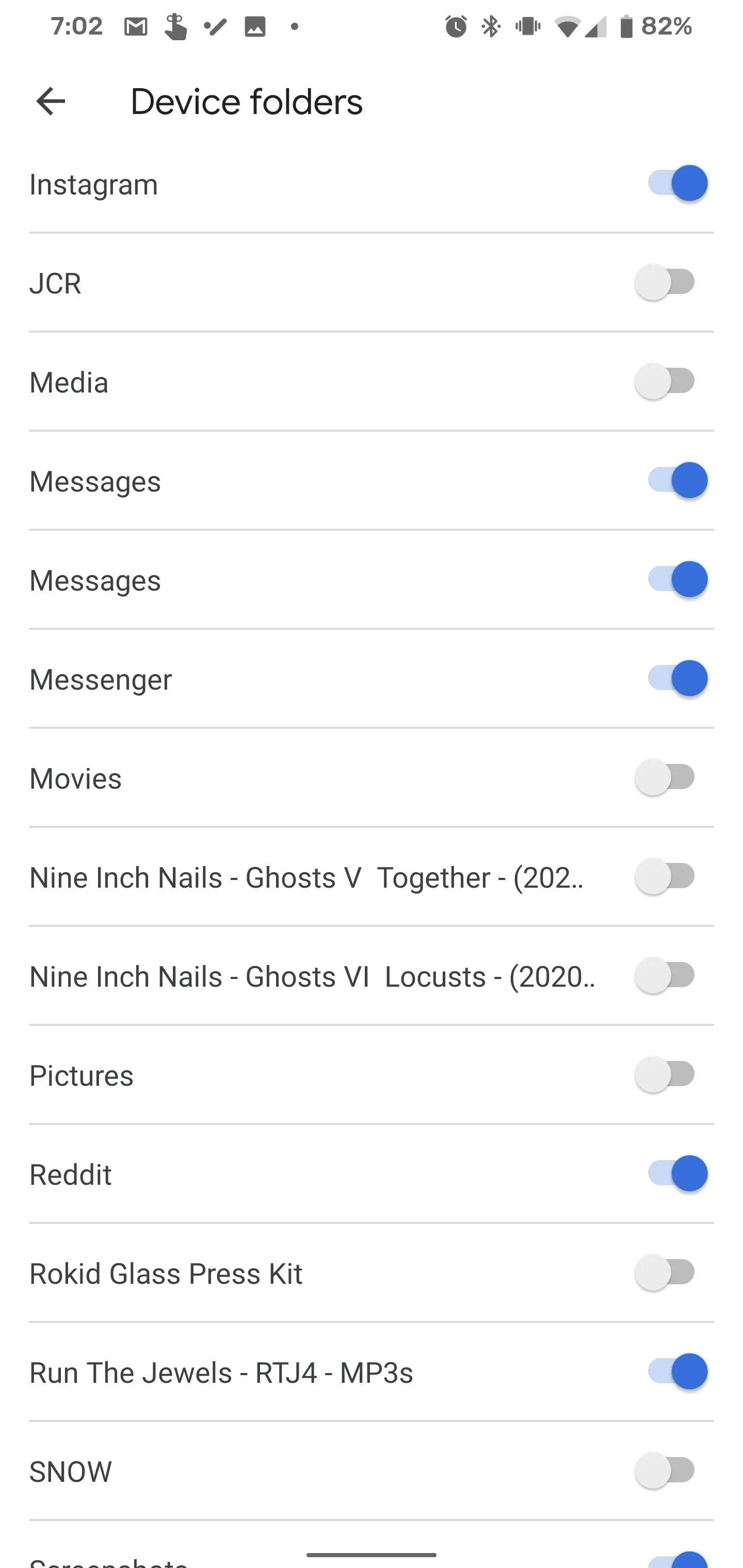Go back from Device folders
This screenshot has height=1568, width=743.
(x=51, y=101)
